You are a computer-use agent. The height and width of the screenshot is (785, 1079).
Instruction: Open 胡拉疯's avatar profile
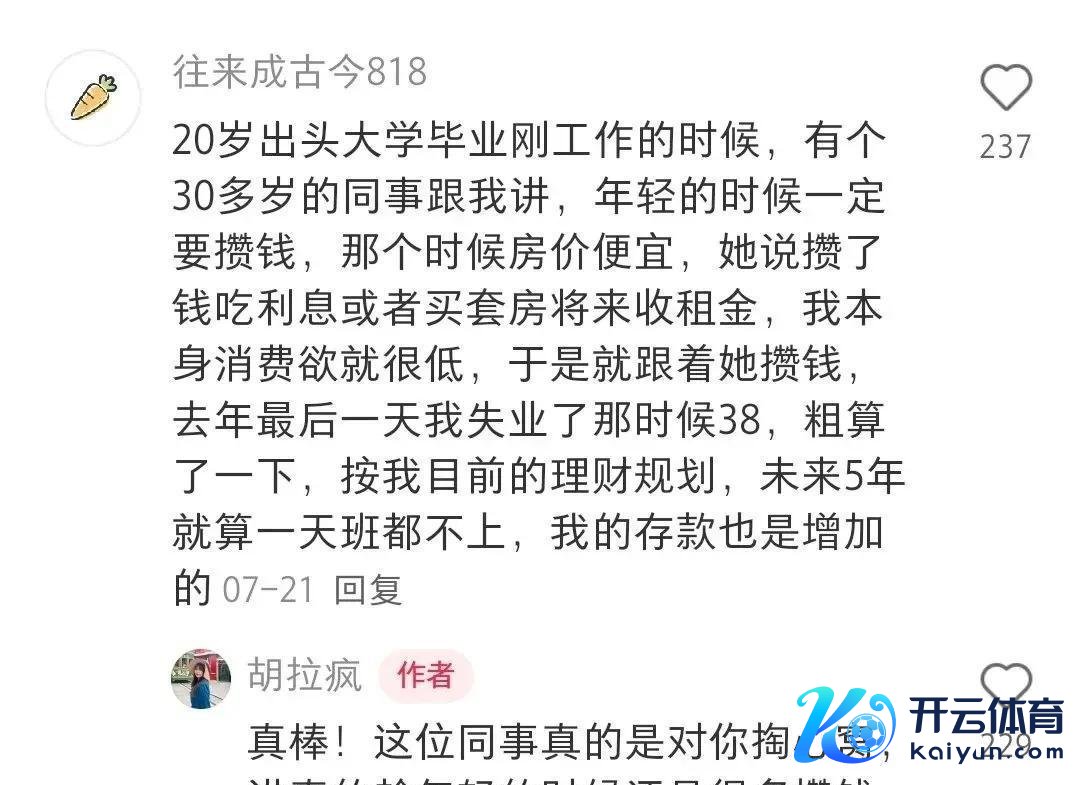pyautogui.click(x=201, y=678)
